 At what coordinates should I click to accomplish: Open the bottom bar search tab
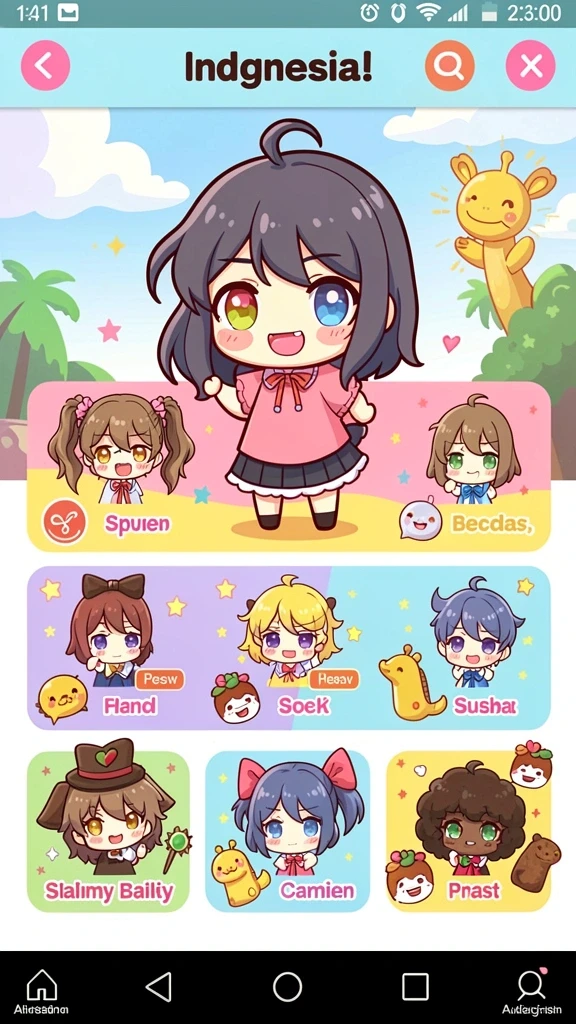[530, 992]
